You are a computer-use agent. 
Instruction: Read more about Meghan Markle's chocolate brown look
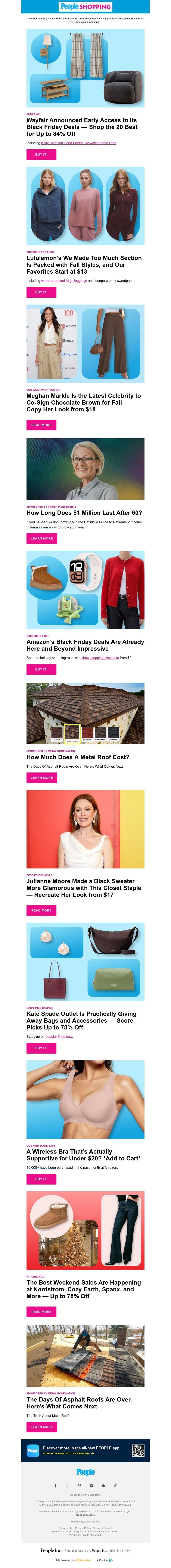coord(41,425)
